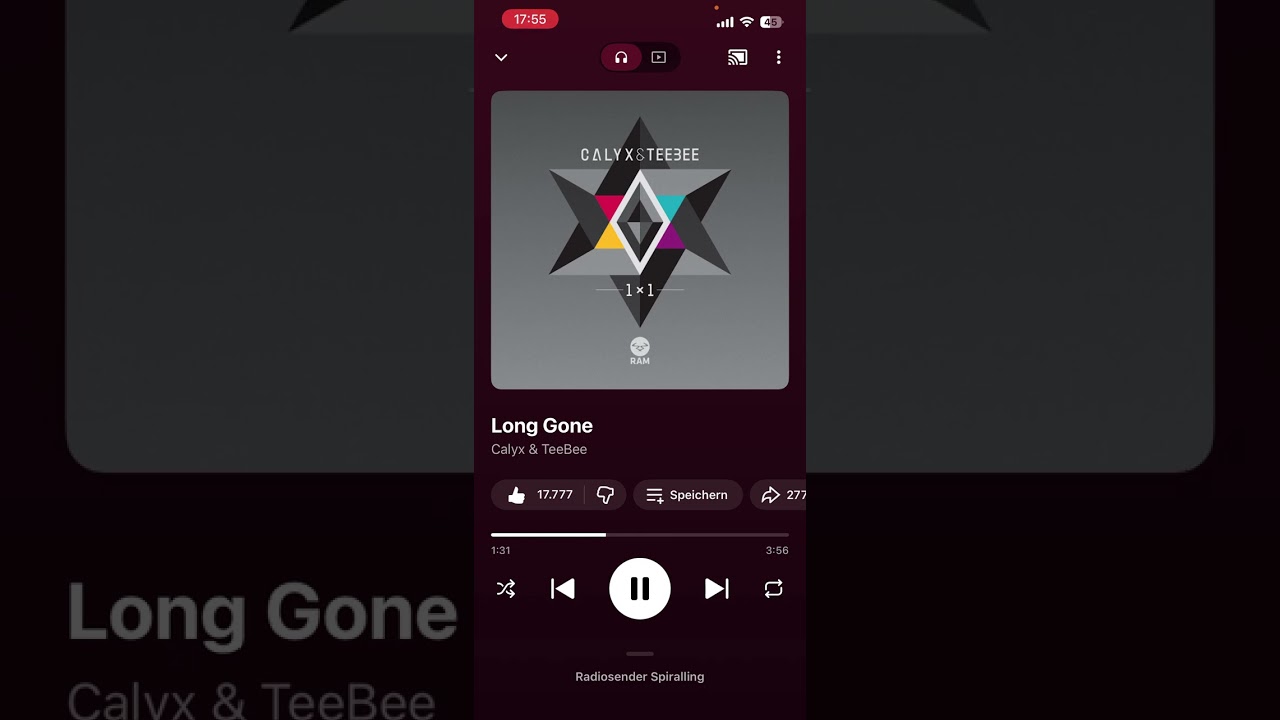Toggle shuffle playback
1280x720 pixels.
click(506, 589)
